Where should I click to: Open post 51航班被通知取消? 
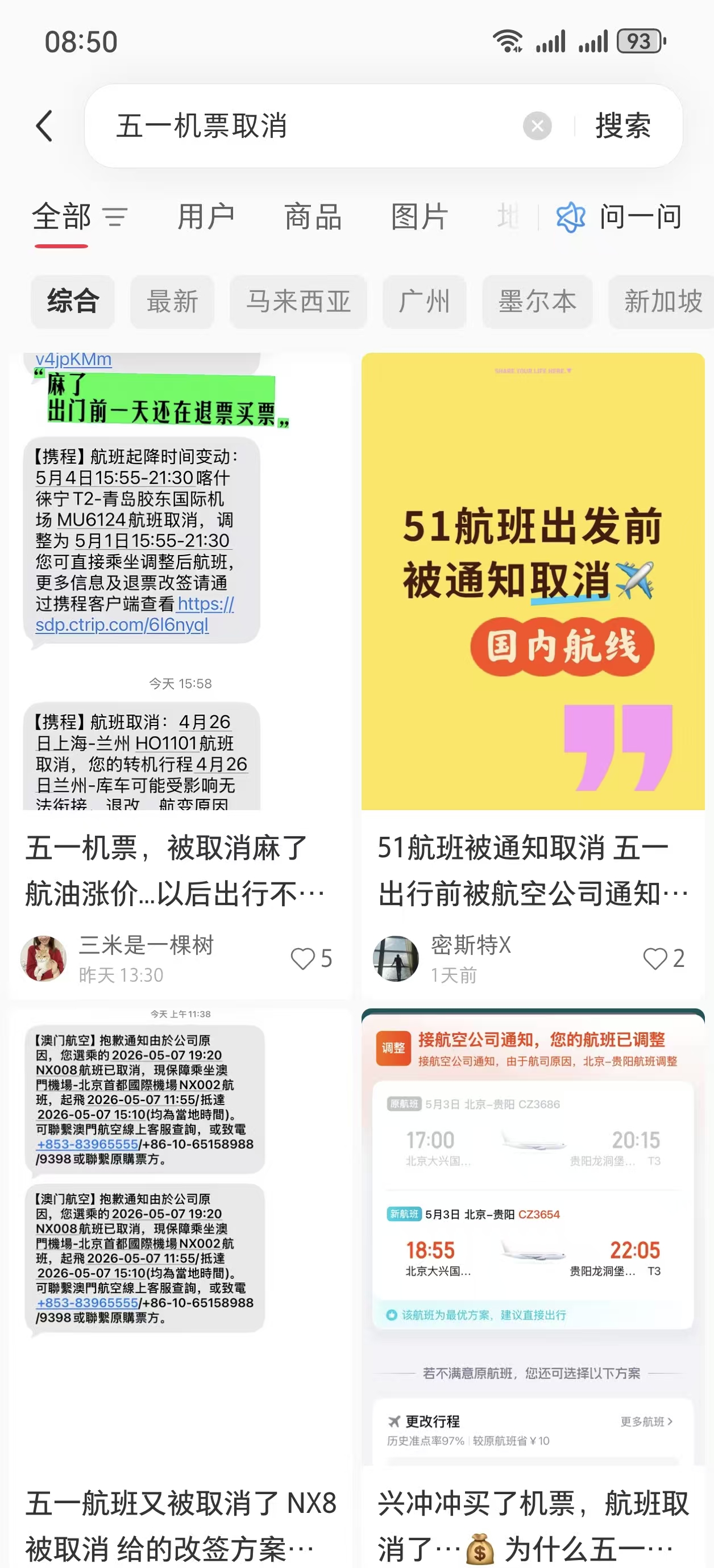[x=533, y=870]
